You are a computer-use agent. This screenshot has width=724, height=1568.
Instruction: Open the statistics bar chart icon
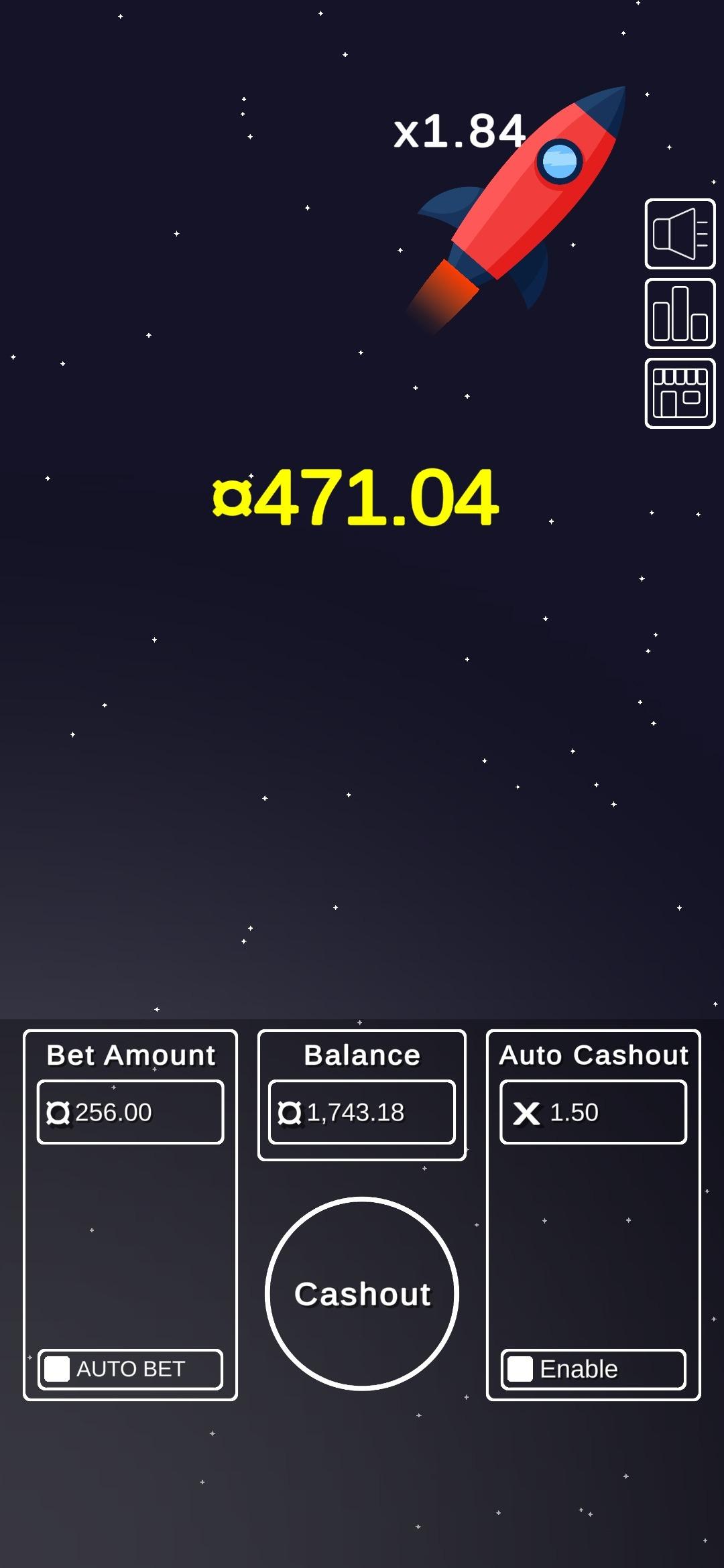[x=680, y=314]
